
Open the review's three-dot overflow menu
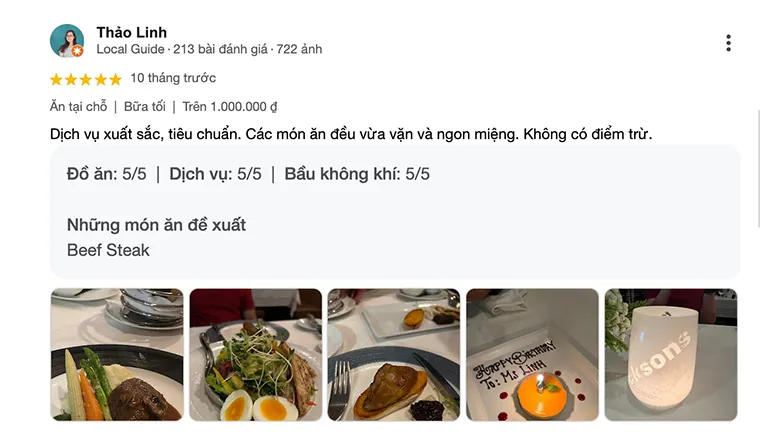click(728, 43)
